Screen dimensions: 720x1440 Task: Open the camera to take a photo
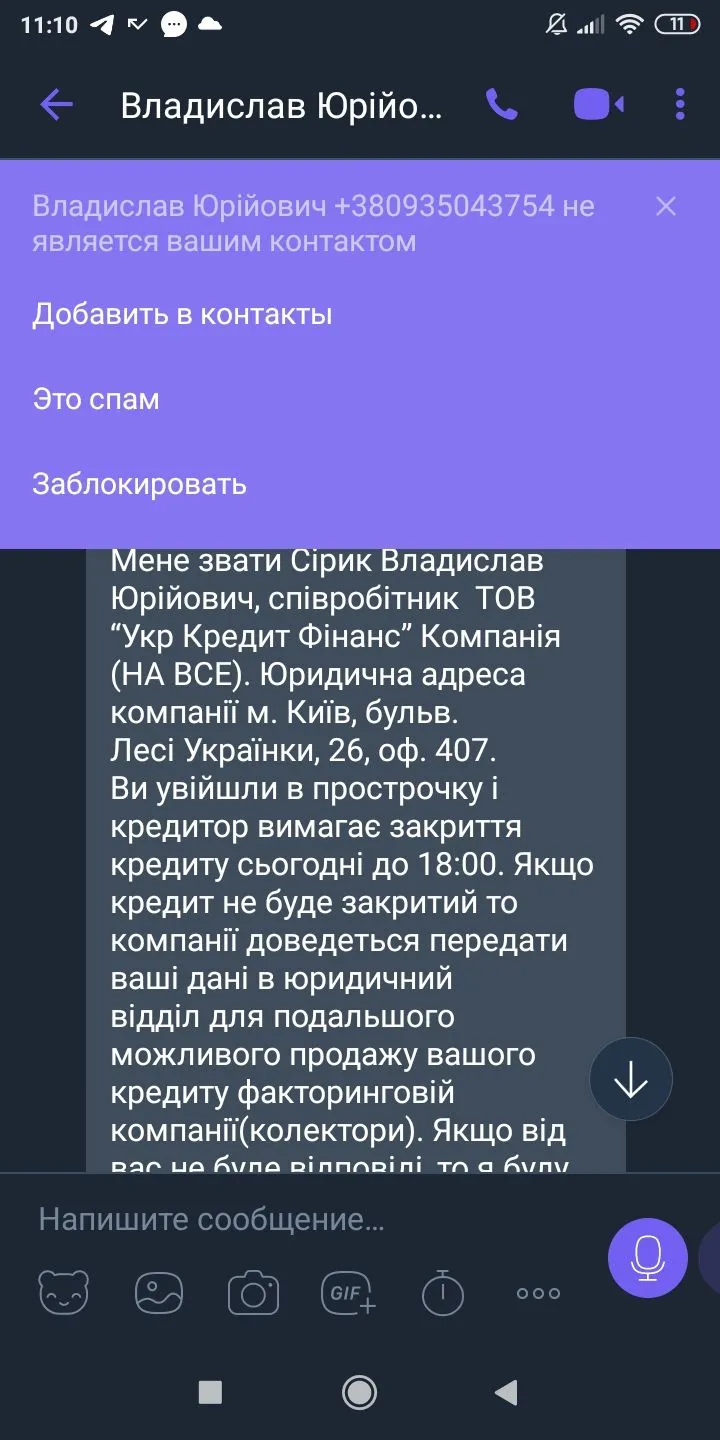(x=253, y=1292)
